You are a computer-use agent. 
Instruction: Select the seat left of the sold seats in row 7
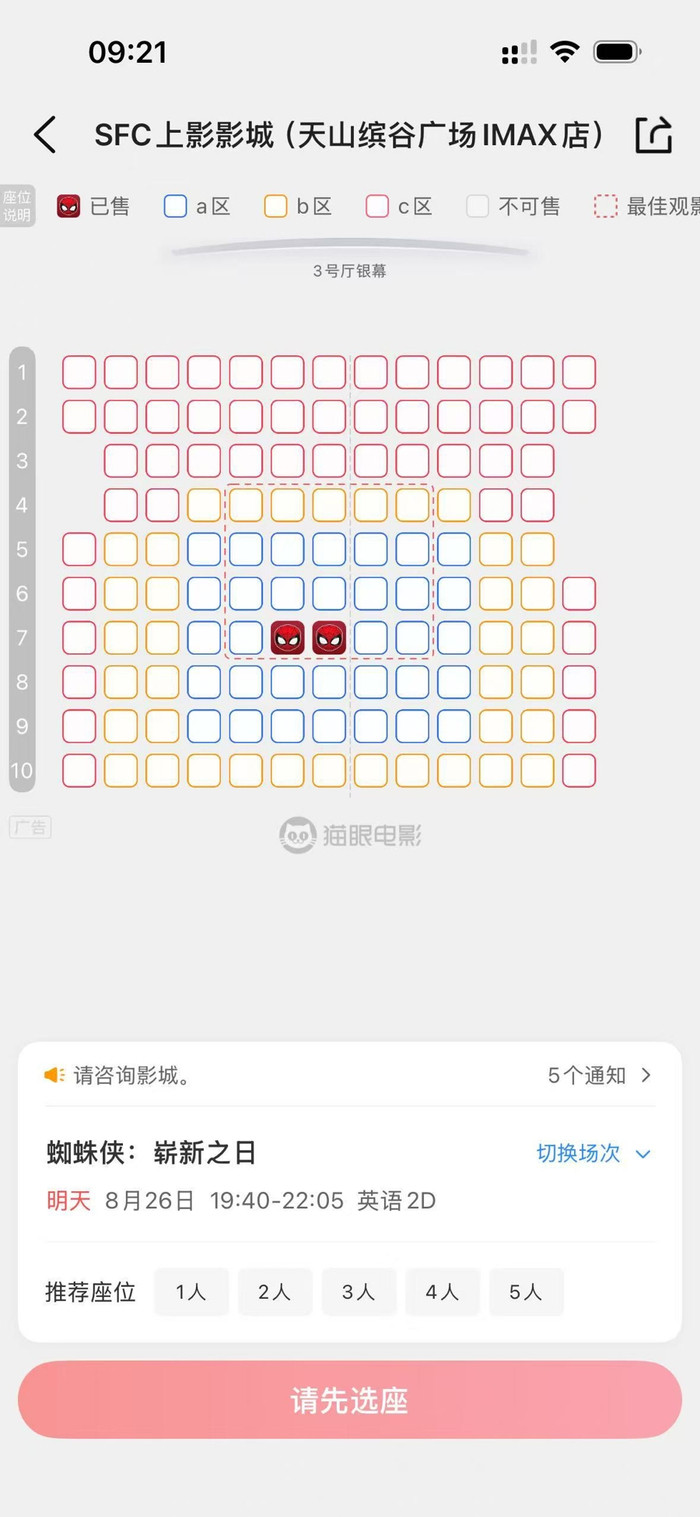[x=246, y=637]
